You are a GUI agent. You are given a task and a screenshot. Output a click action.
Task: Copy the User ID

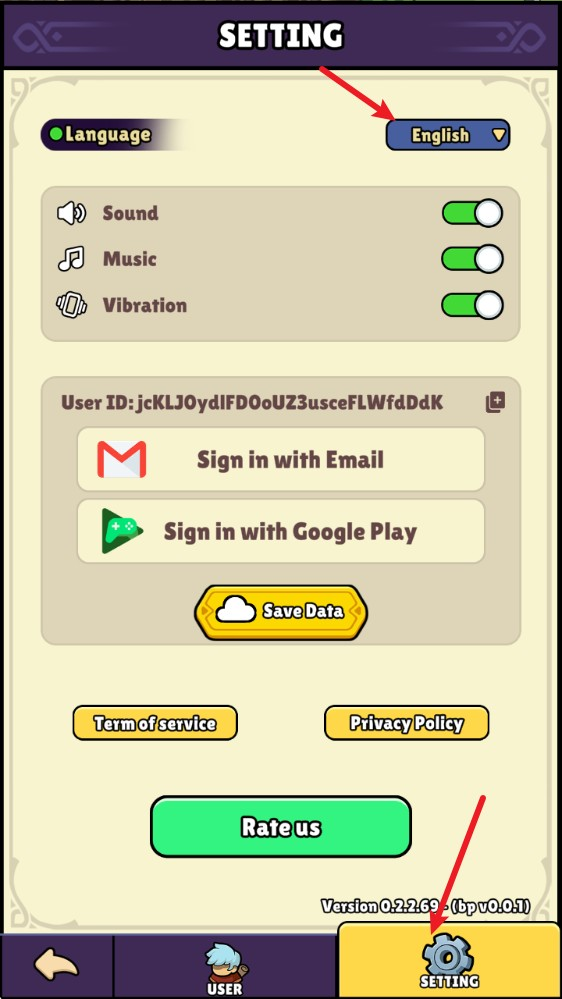[x=495, y=402]
